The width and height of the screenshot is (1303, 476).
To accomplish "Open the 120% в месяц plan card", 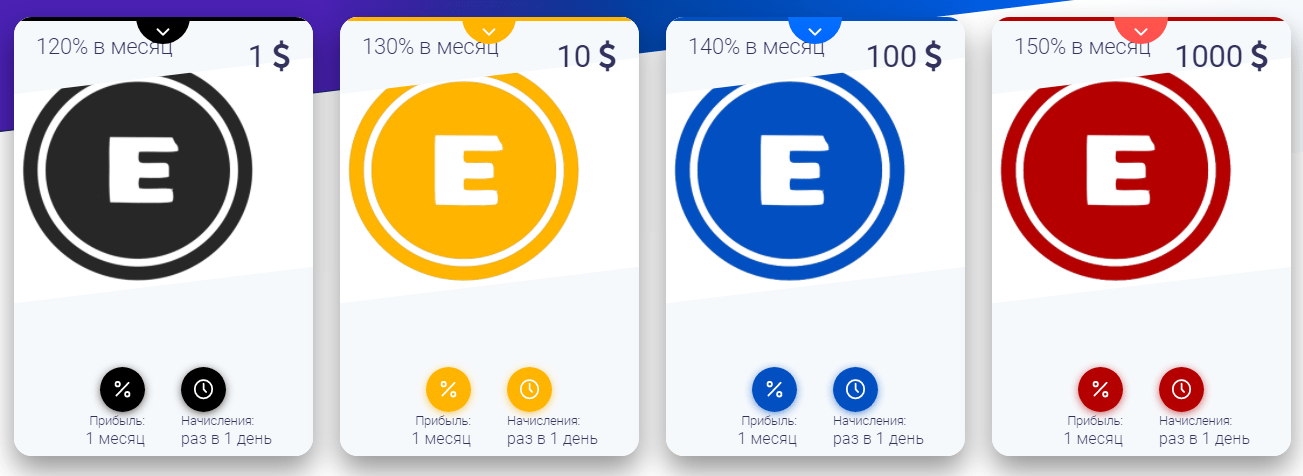I will 163,237.
